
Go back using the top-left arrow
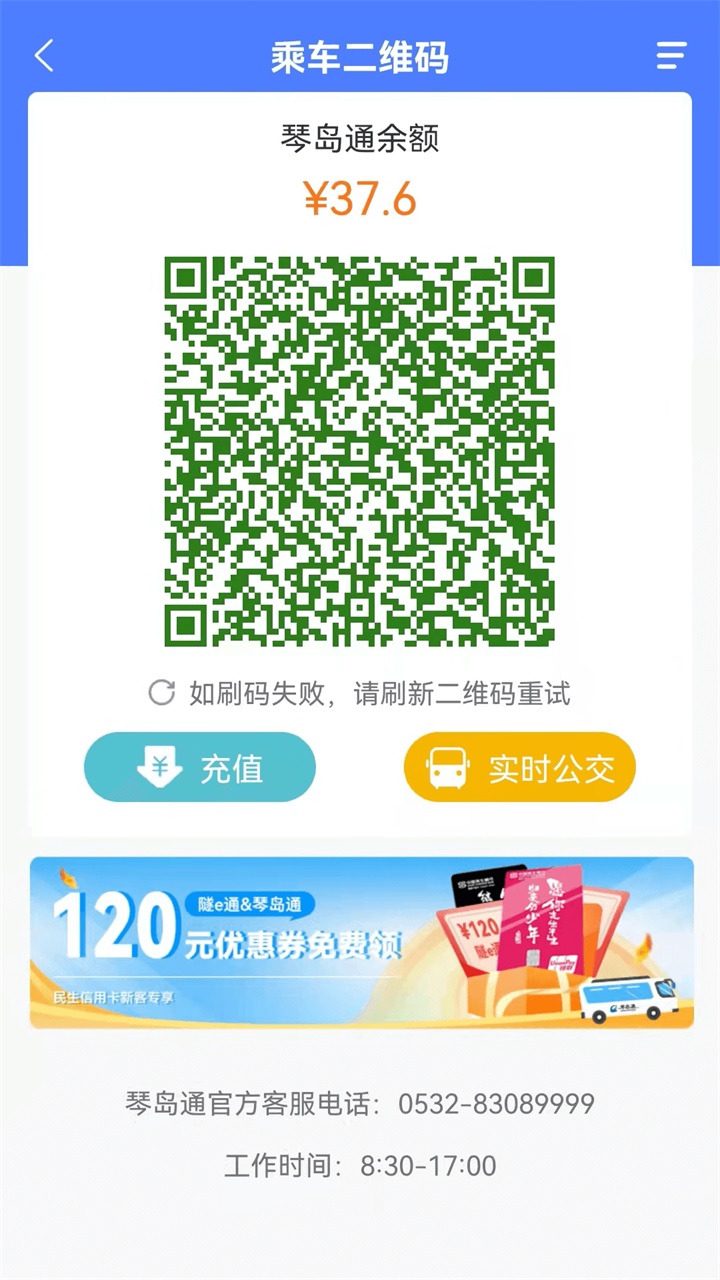tap(44, 56)
